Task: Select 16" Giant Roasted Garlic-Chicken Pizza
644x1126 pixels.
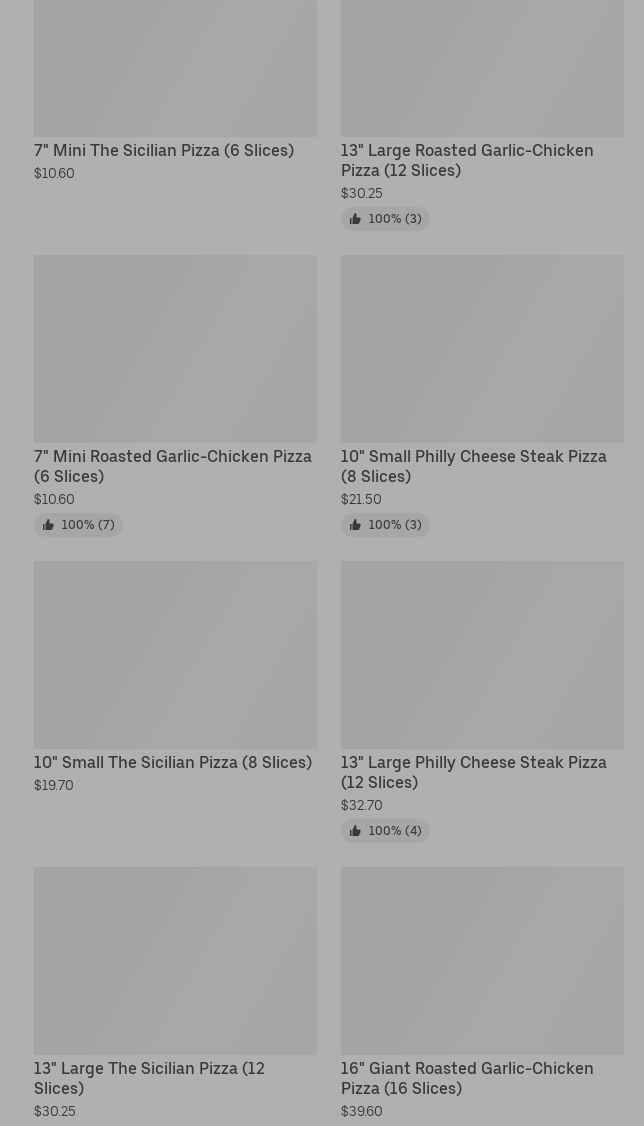Action: point(467,1078)
